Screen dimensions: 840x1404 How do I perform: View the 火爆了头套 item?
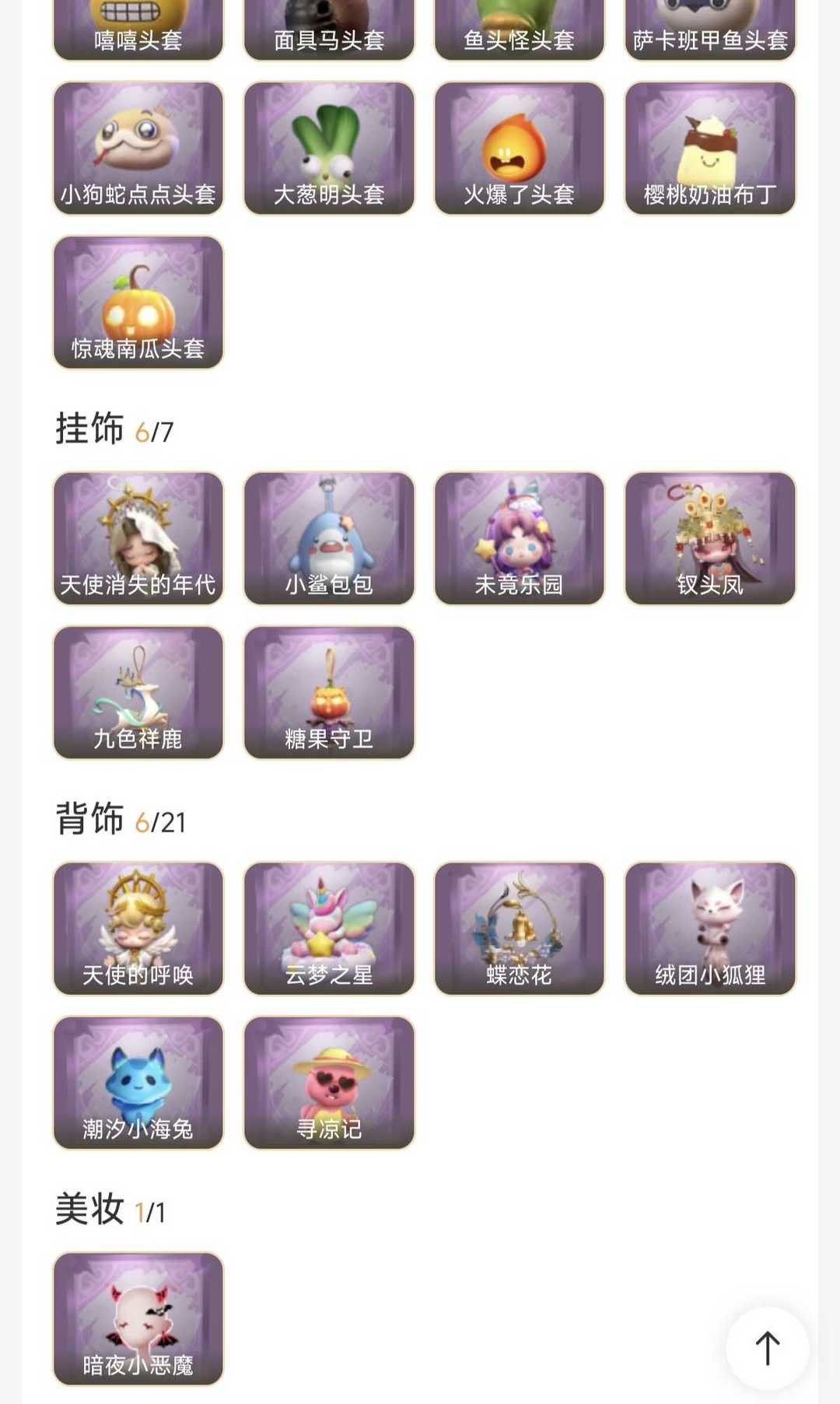pos(520,149)
